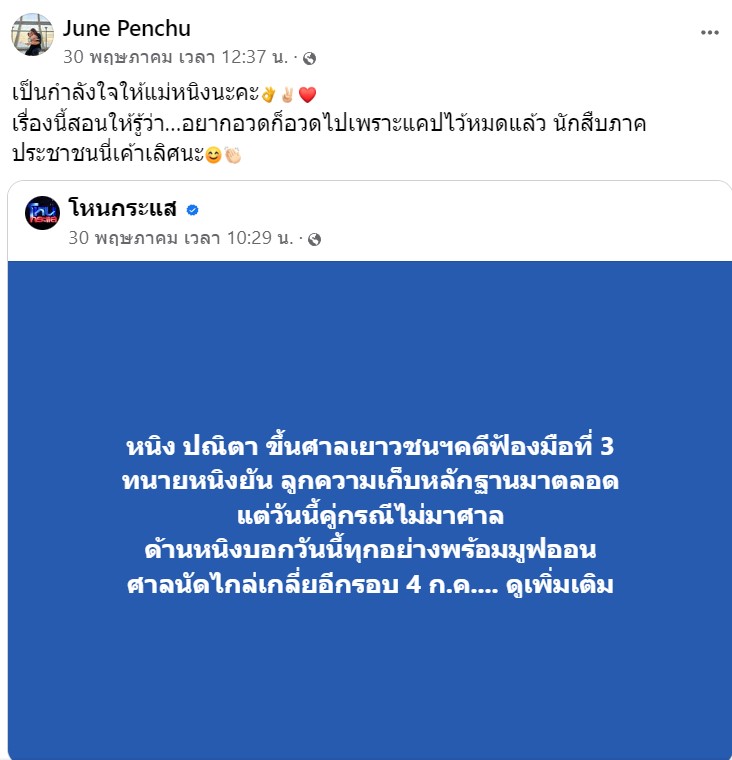The height and width of the screenshot is (760, 732).
Task: Open the post's three-dot options menu
Action: pos(709,32)
